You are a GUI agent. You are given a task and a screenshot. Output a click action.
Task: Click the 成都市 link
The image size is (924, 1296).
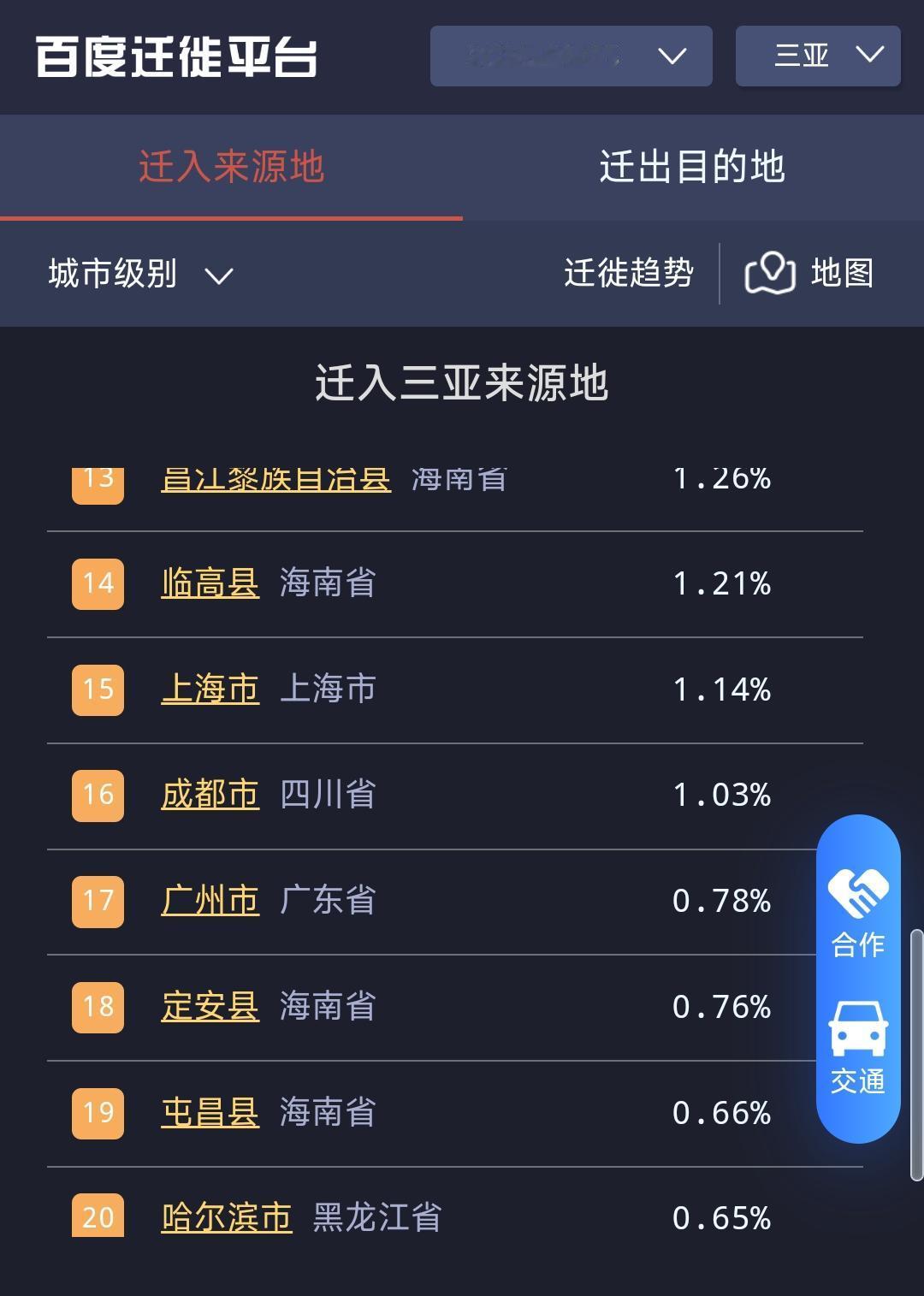(x=210, y=795)
